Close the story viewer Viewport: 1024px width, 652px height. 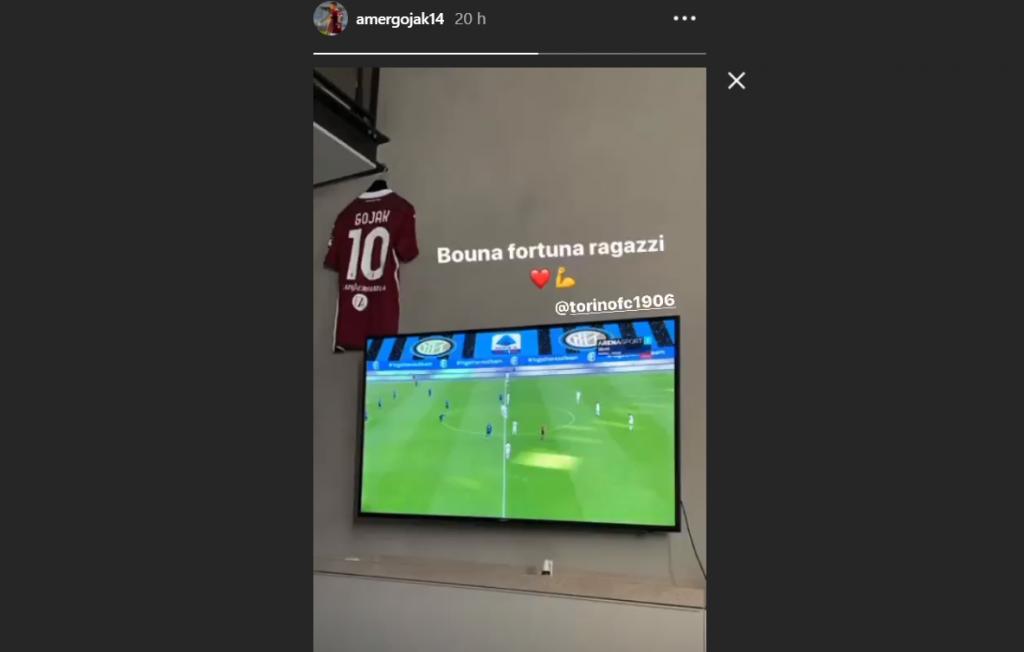pos(736,81)
